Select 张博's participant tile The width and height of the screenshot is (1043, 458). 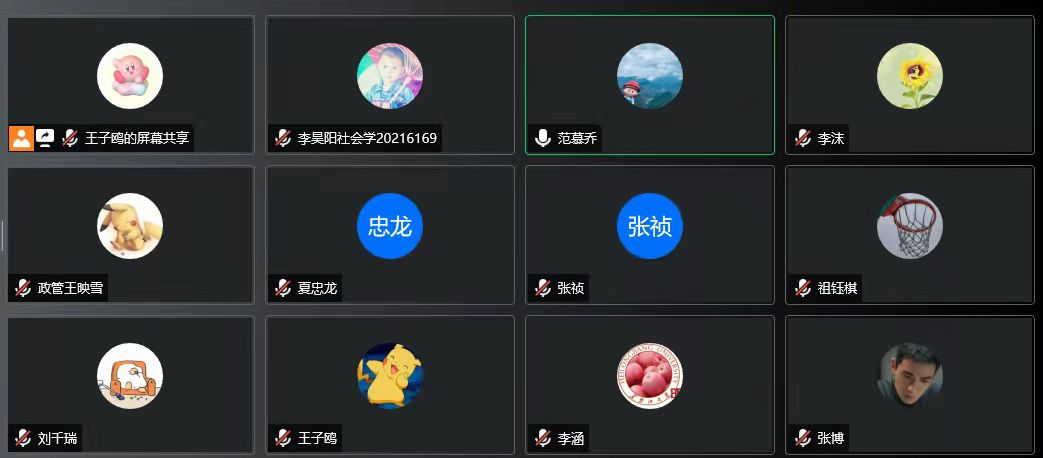click(910, 385)
